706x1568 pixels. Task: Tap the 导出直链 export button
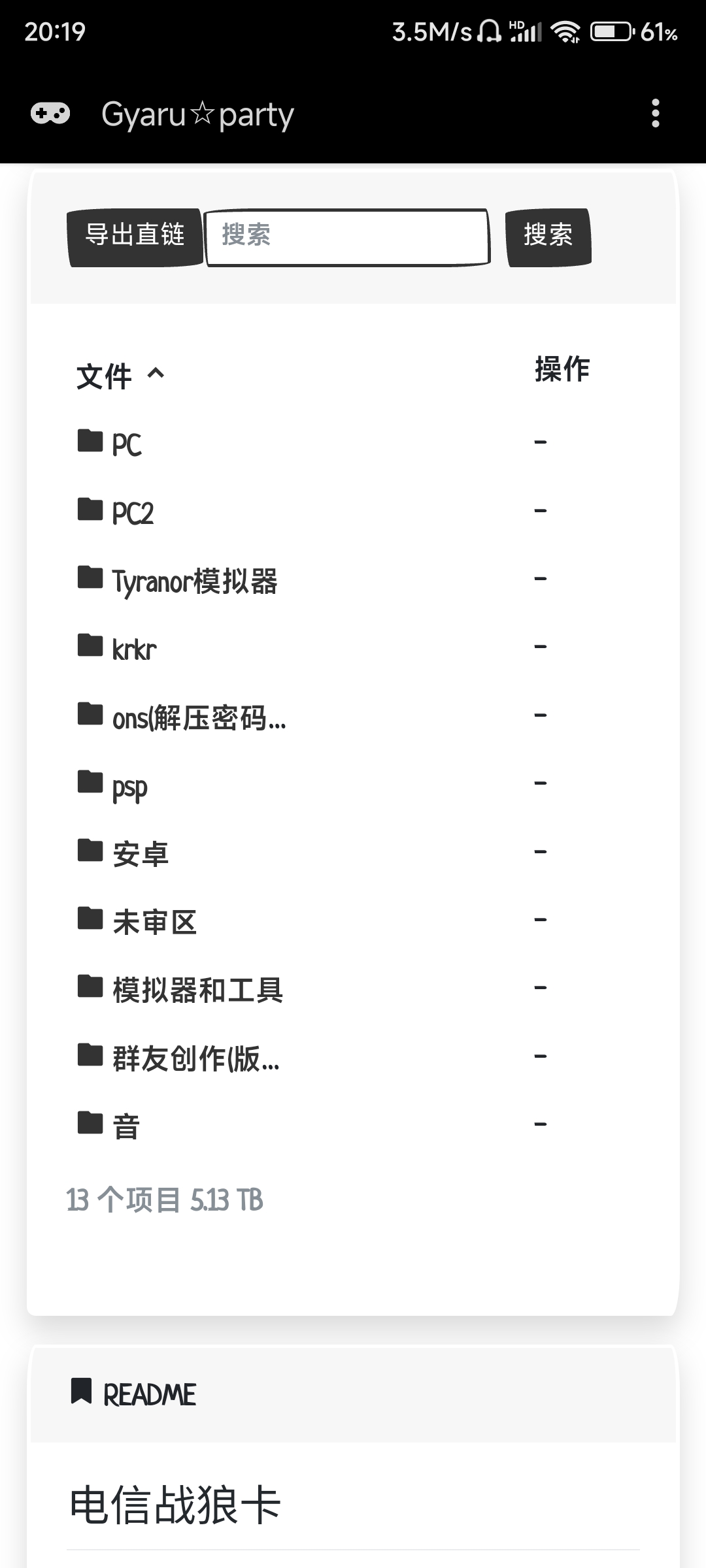[x=135, y=237]
